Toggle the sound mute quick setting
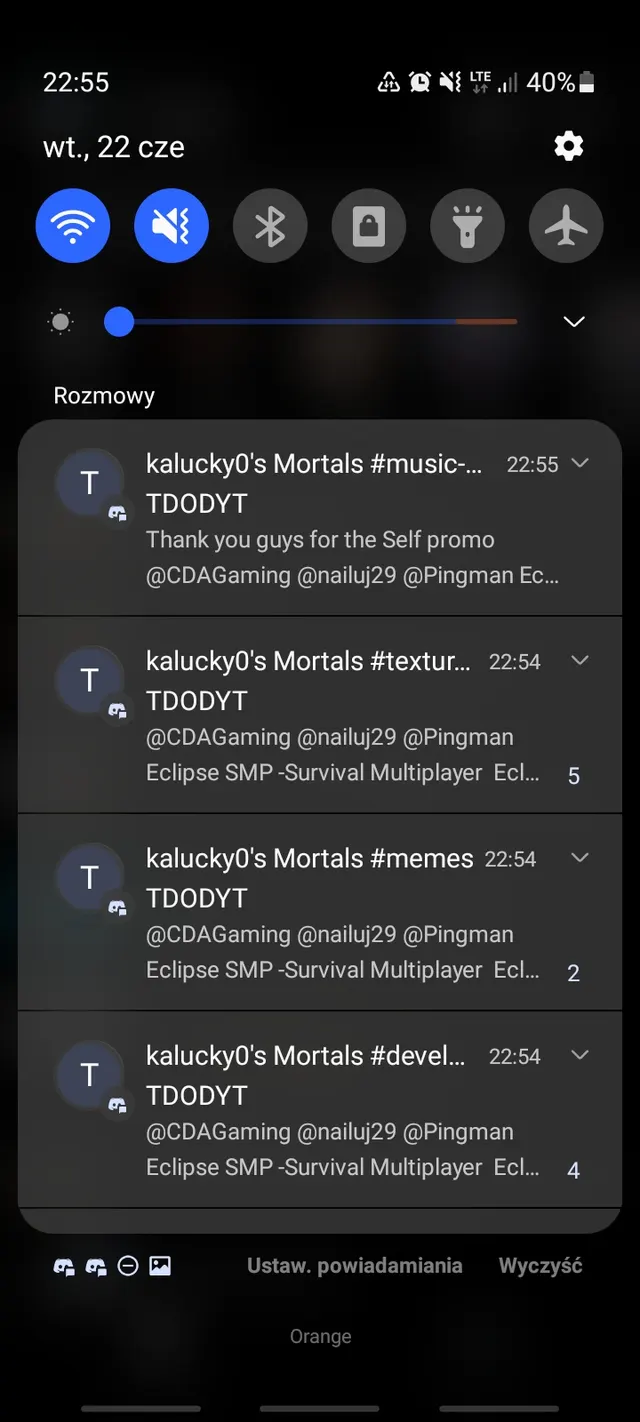Image resolution: width=640 pixels, height=1422 pixels. click(171, 226)
